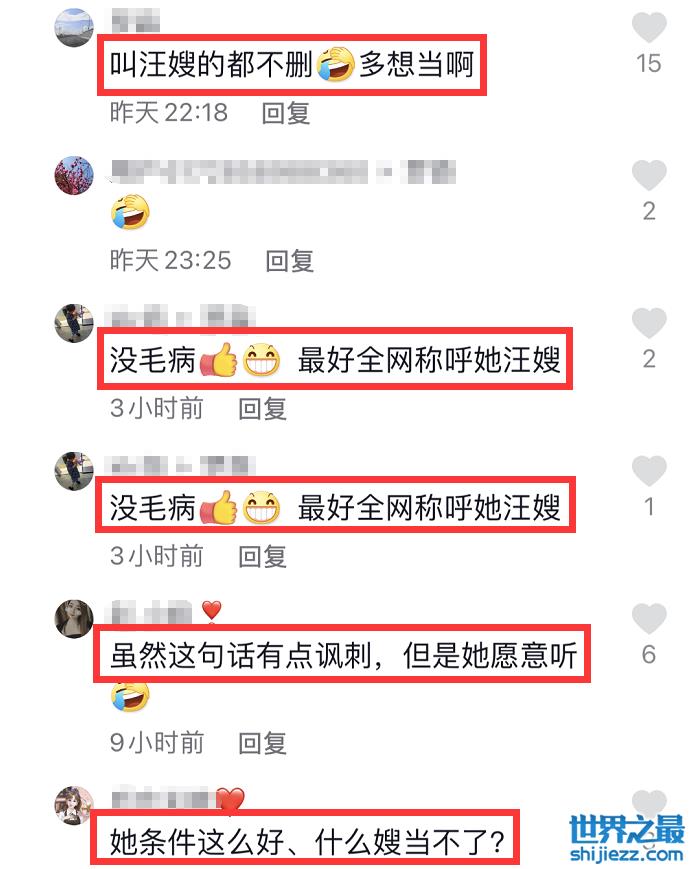Reply to the '没毛病' comment with 2 likes
This screenshot has height=869, width=694.
[x=263, y=408]
